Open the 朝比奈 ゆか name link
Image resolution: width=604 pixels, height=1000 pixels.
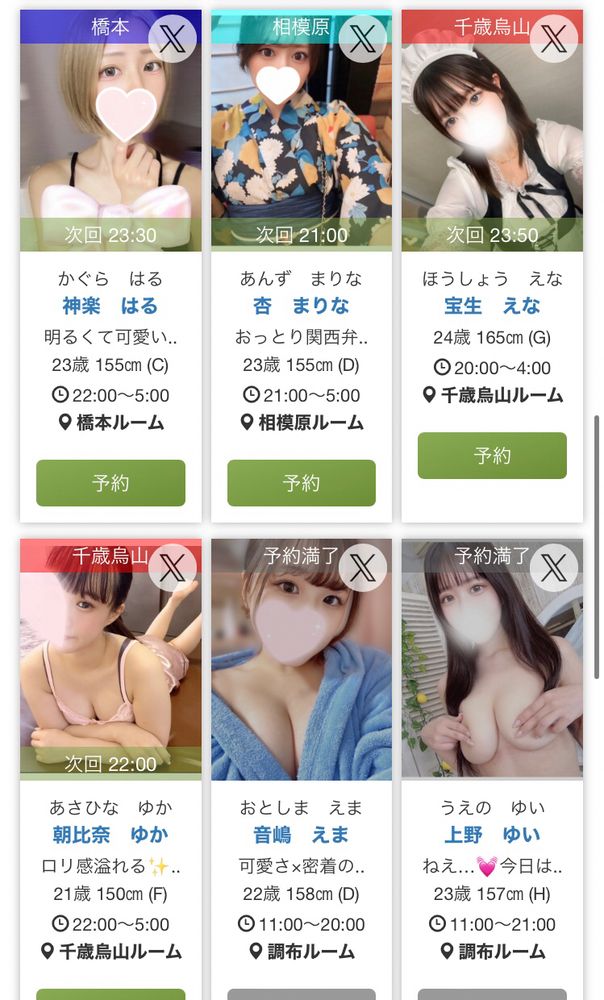coord(110,835)
